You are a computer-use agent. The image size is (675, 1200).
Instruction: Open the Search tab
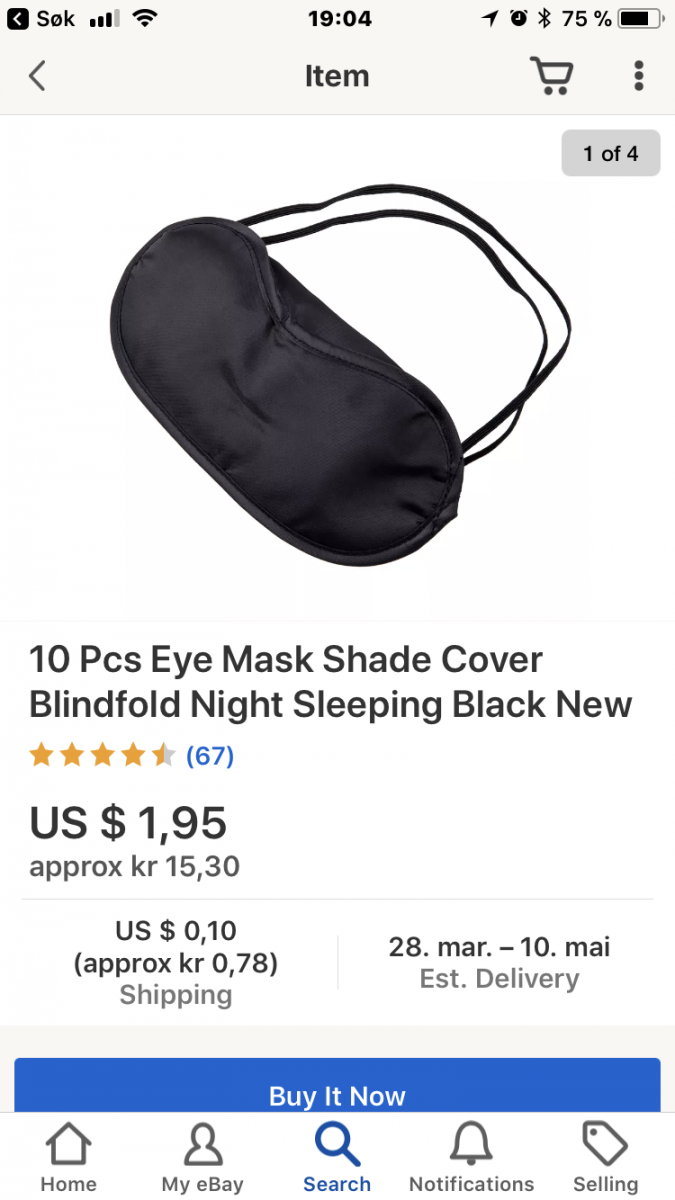coord(337,1158)
